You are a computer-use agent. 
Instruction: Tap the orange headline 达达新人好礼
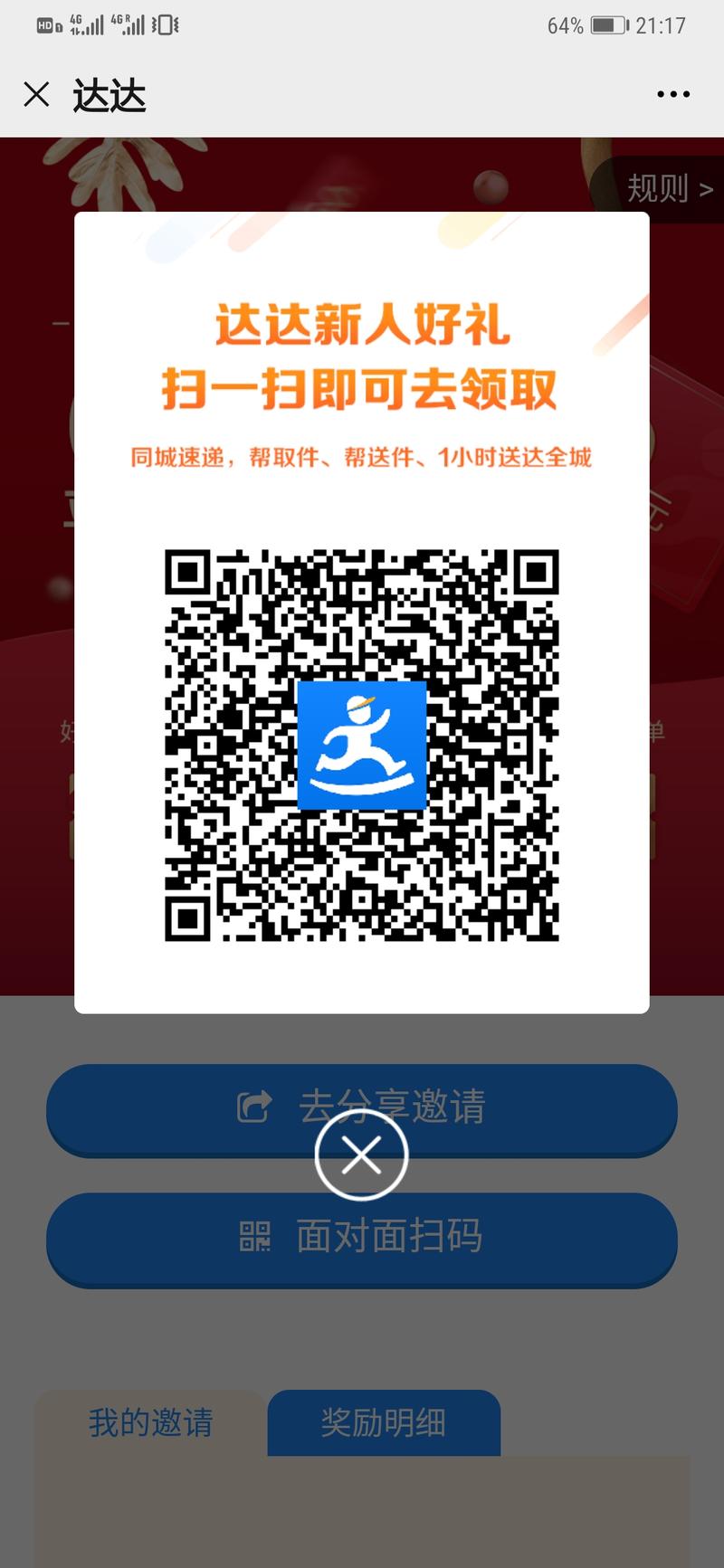360,324
